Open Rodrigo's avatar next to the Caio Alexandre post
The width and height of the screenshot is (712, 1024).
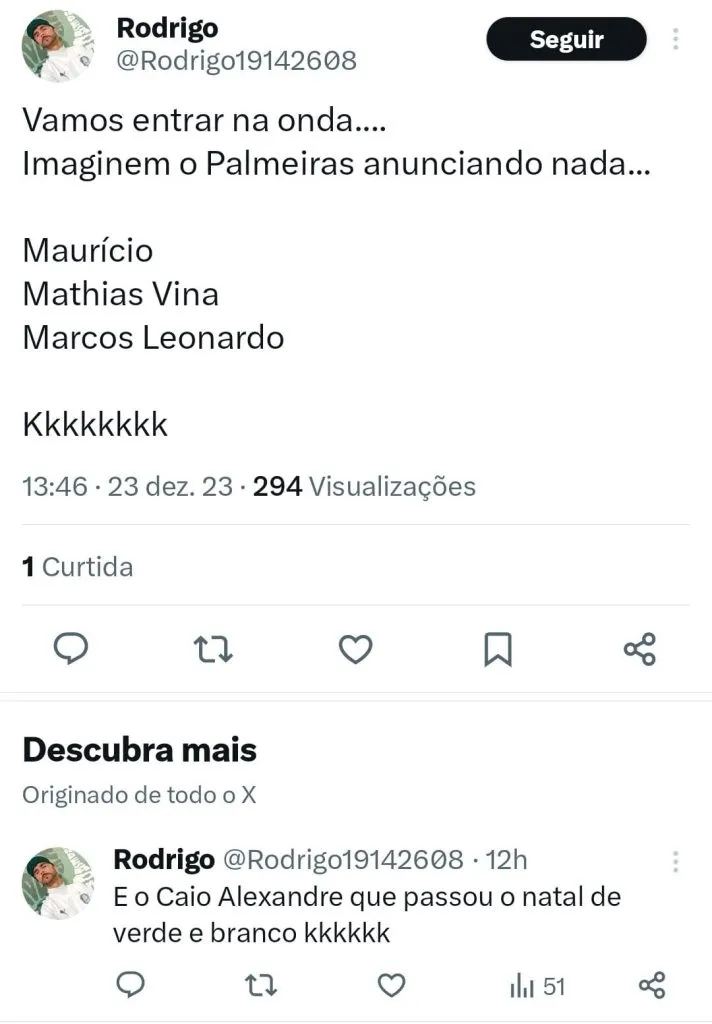(58, 883)
